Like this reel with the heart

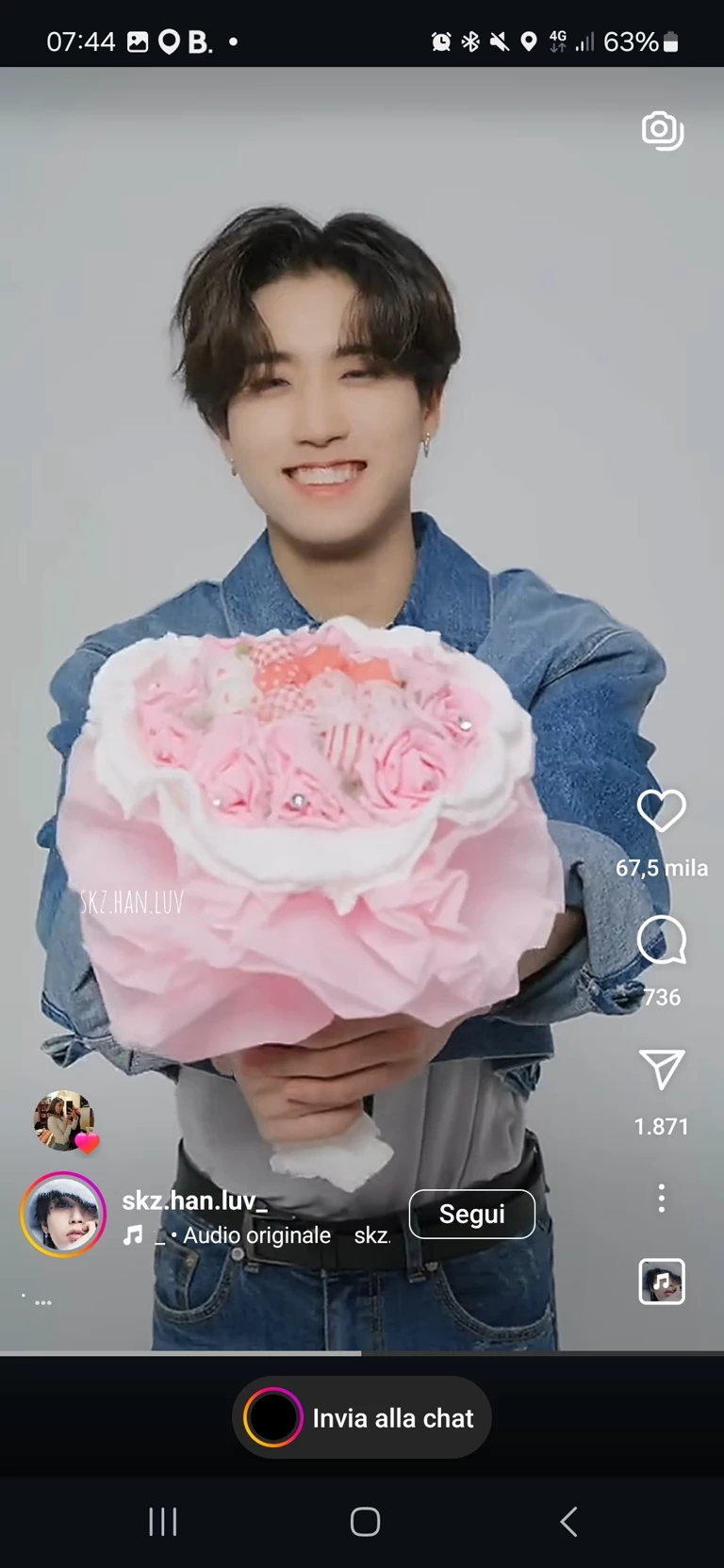click(x=661, y=810)
